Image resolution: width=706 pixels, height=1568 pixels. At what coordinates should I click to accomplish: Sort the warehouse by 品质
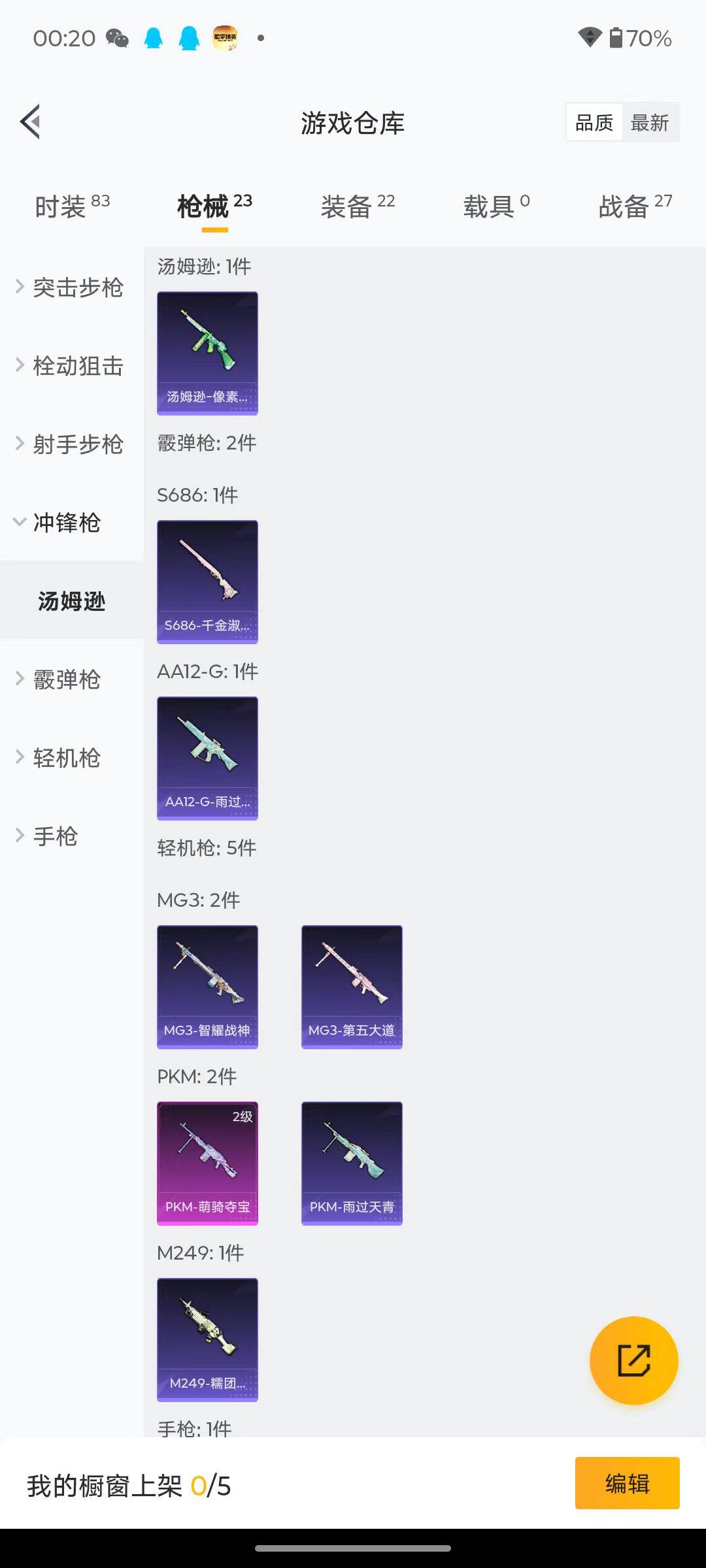[x=594, y=123]
